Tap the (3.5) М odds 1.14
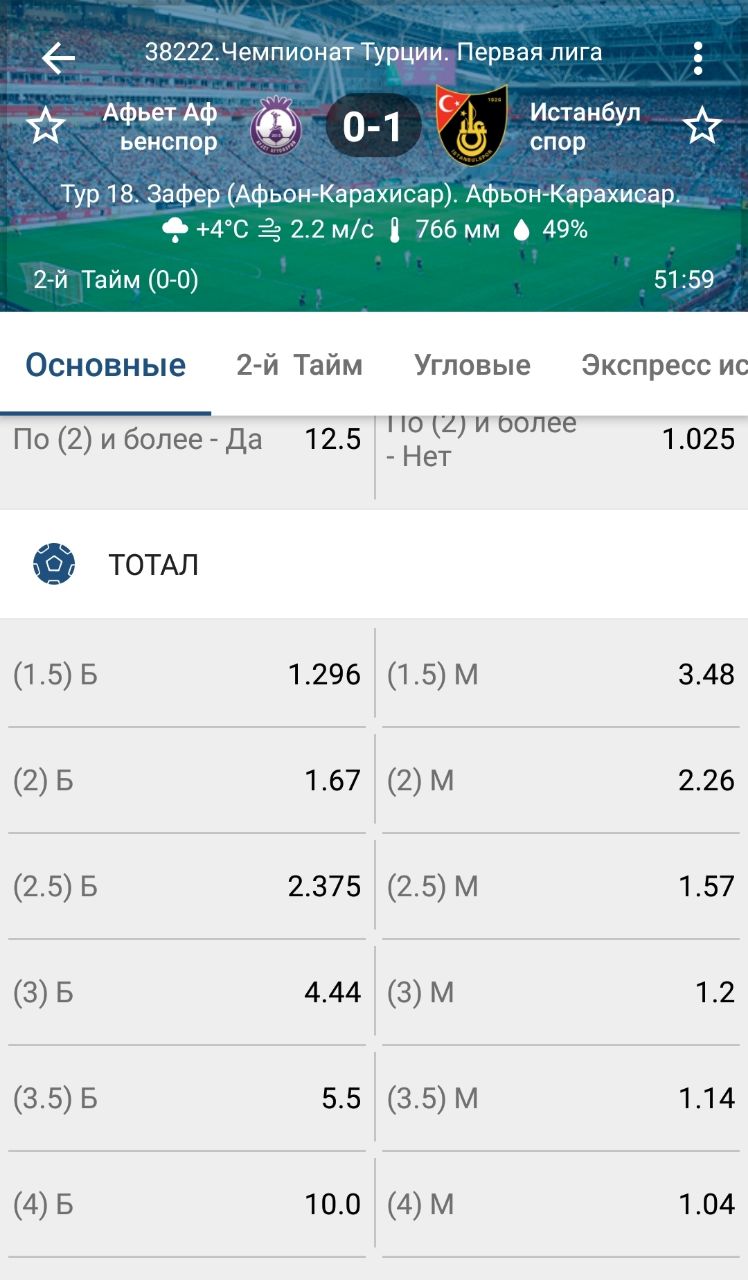 click(561, 1098)
